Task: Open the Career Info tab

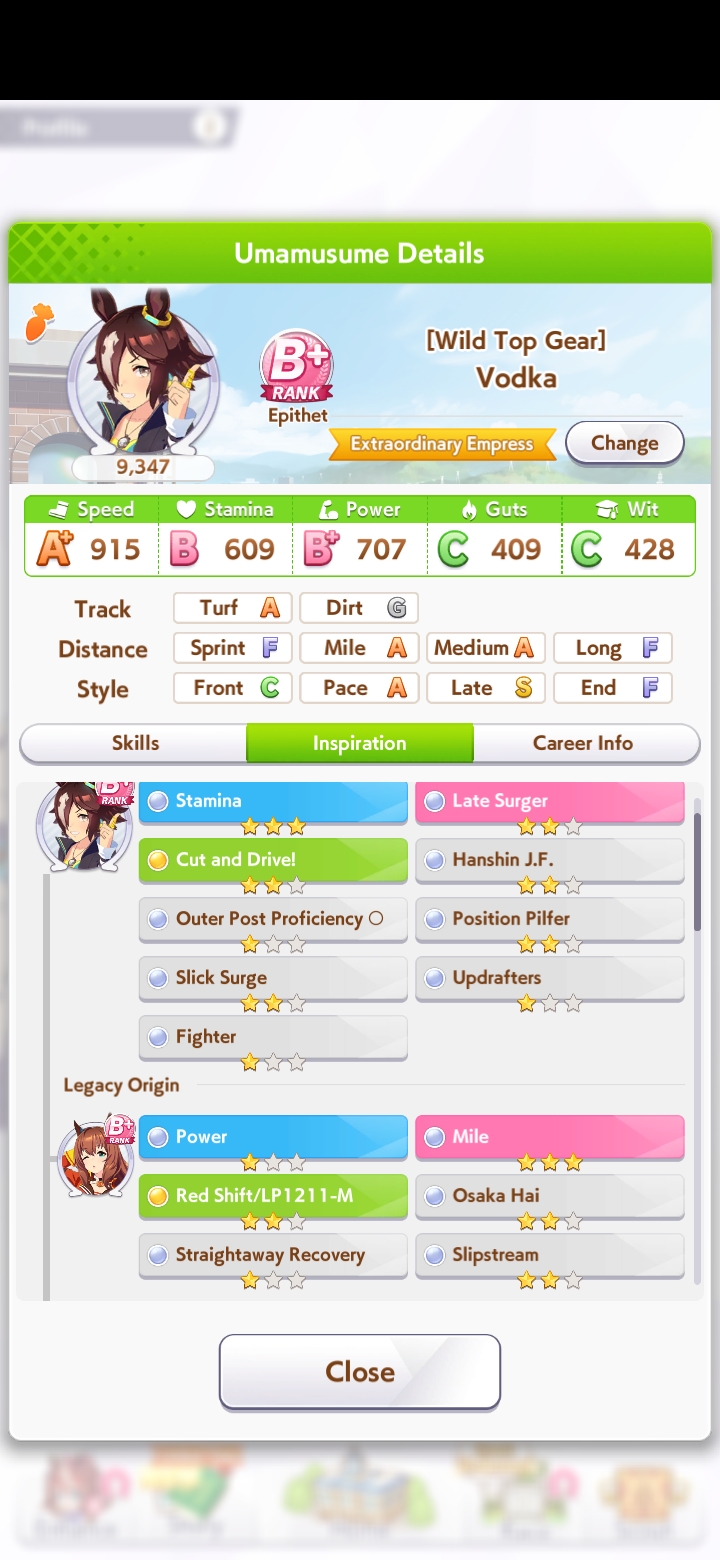Action: (583, 743)
